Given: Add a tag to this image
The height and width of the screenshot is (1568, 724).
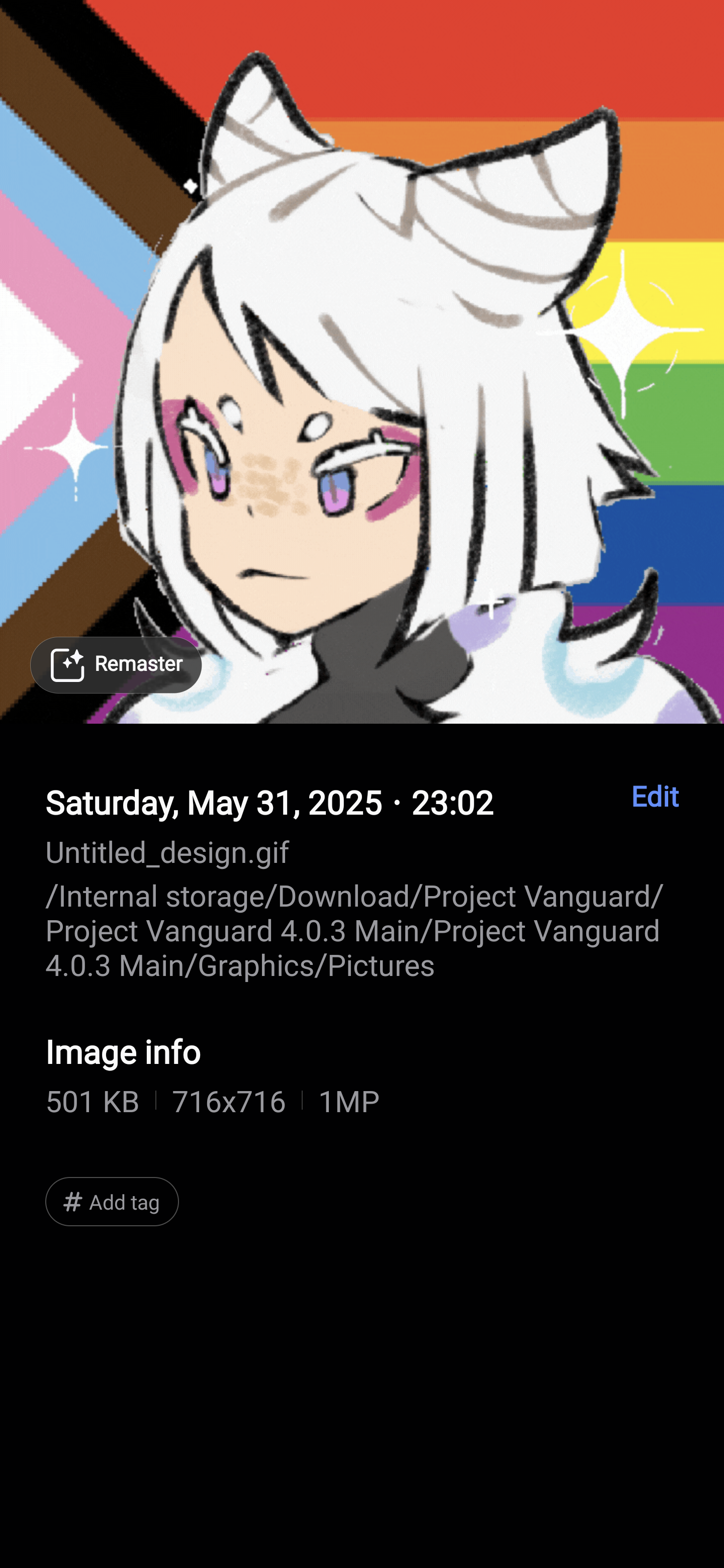Looking at the screenshot, I should [x=112, y=1202].
